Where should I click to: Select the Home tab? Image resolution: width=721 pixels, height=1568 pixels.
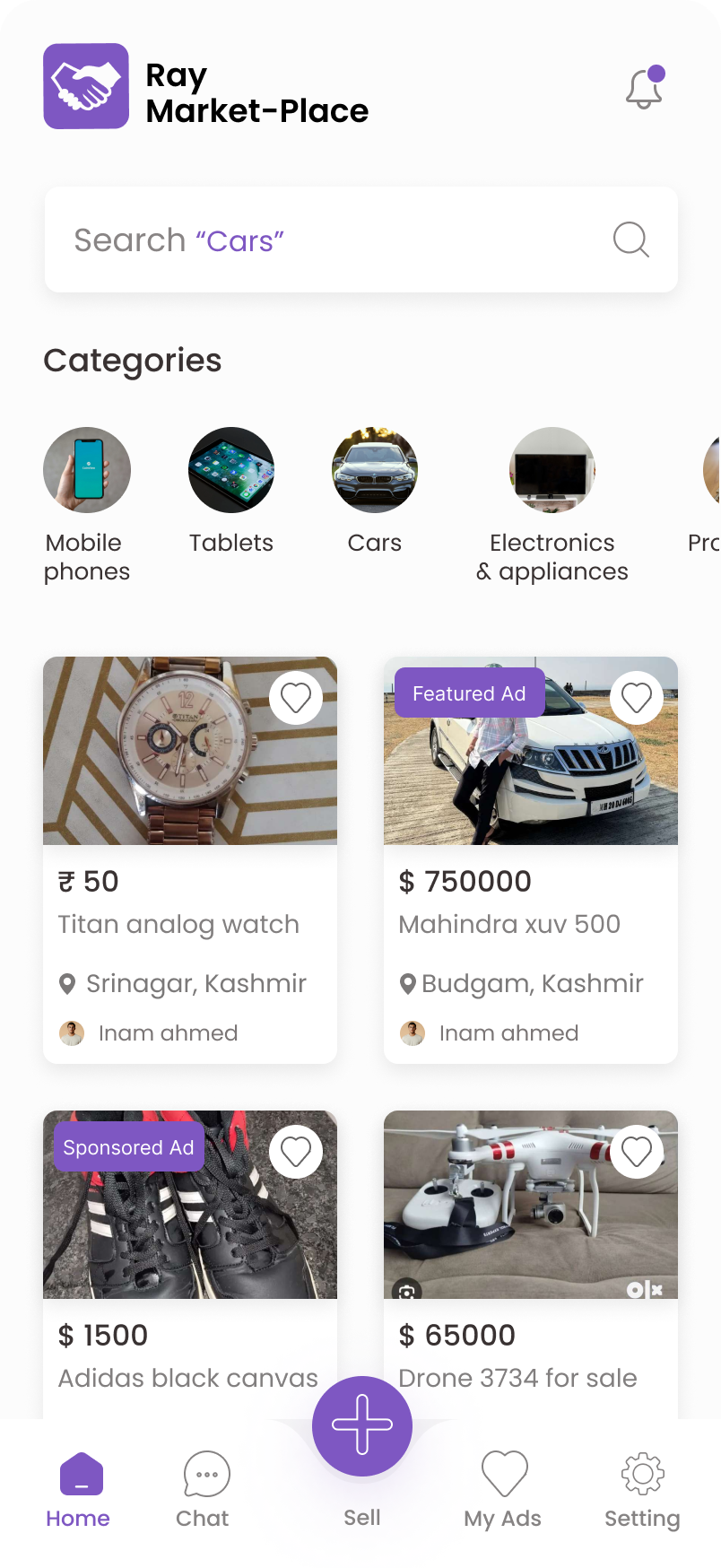click(x=79, y=1490)
